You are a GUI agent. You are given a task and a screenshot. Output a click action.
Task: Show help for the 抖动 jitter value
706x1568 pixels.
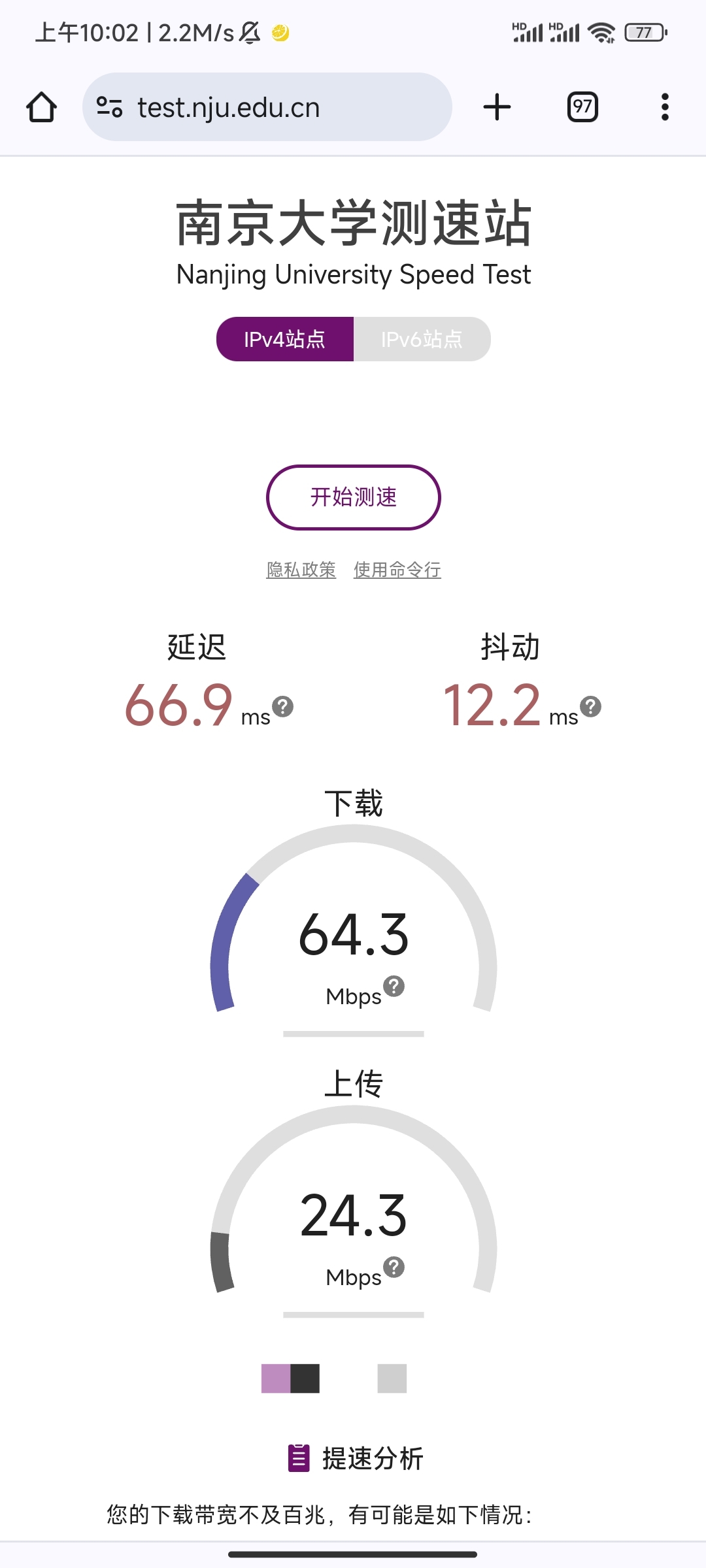pyautogui.click(x=590, y=706)
